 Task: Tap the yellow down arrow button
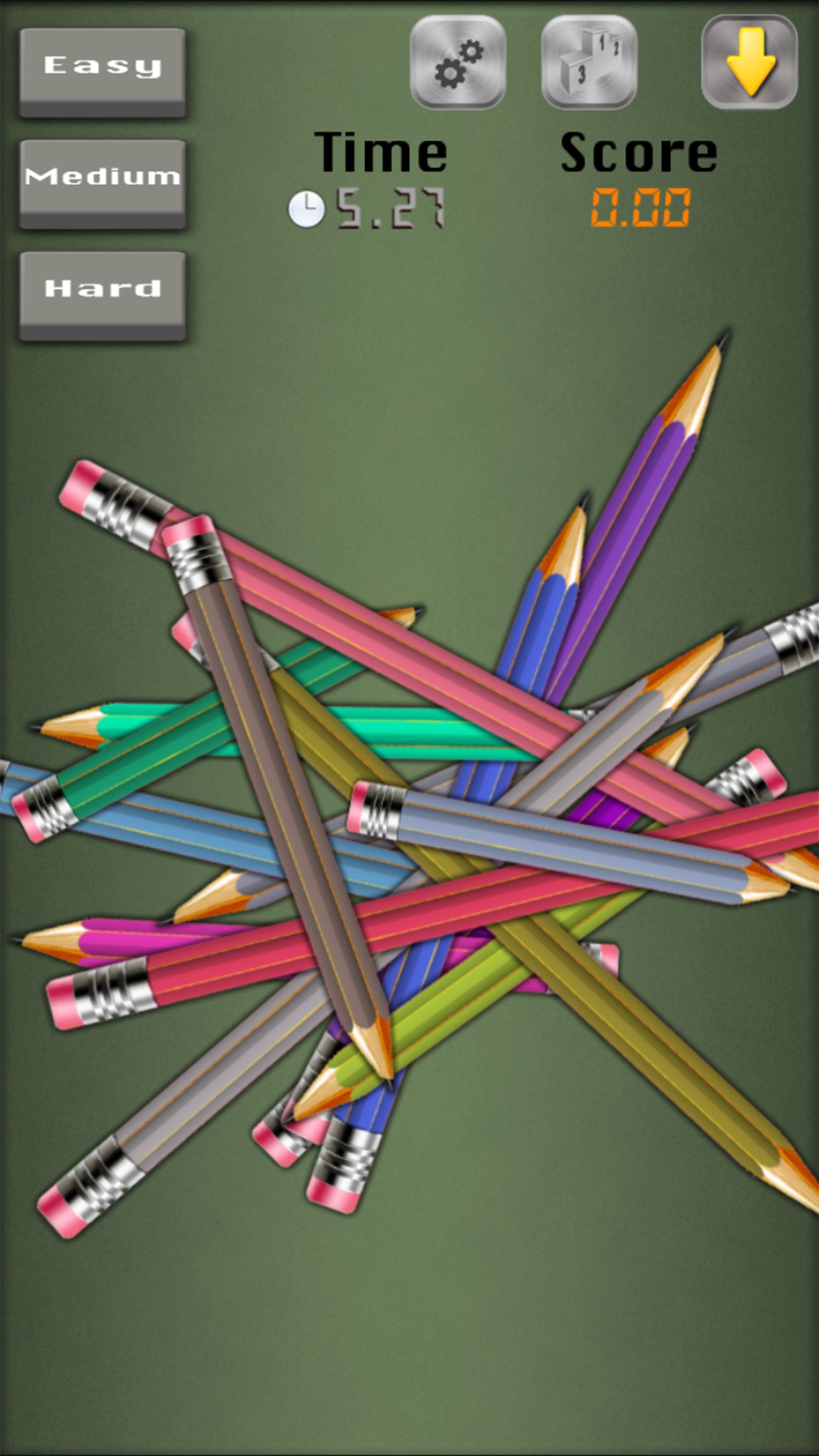[748, 63]
